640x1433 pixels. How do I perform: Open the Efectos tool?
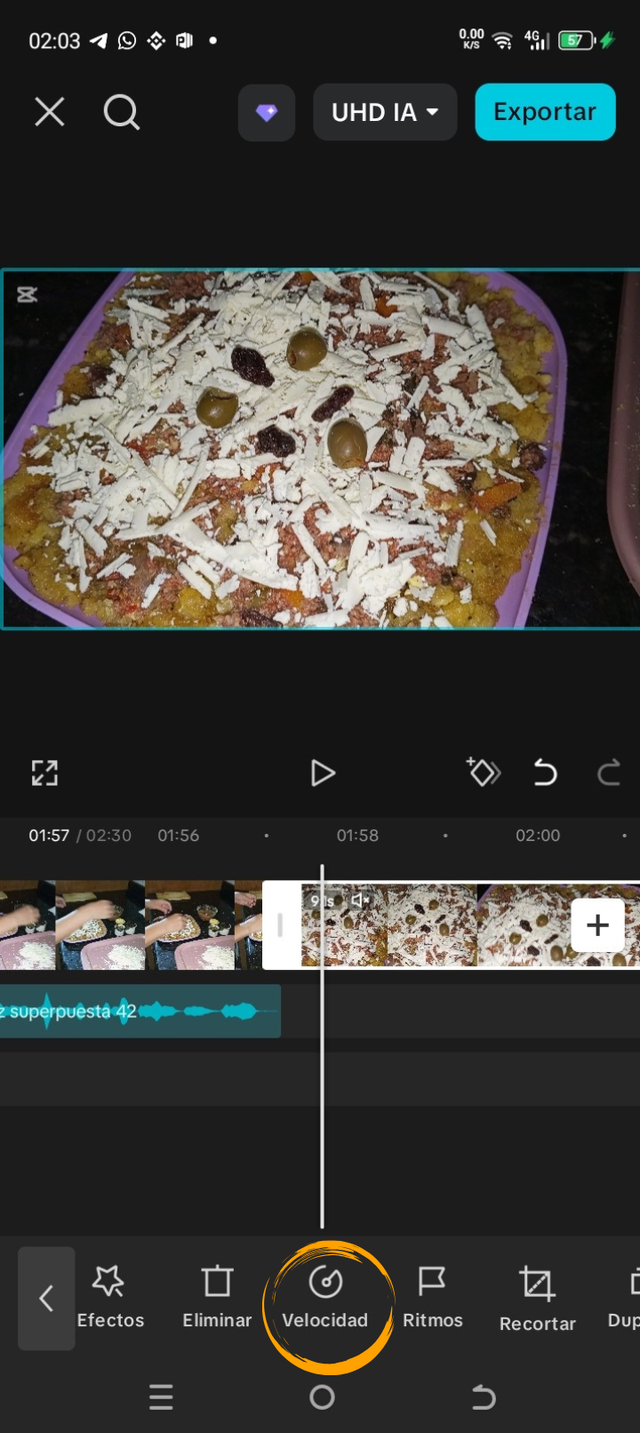[x=110, y=1298]
